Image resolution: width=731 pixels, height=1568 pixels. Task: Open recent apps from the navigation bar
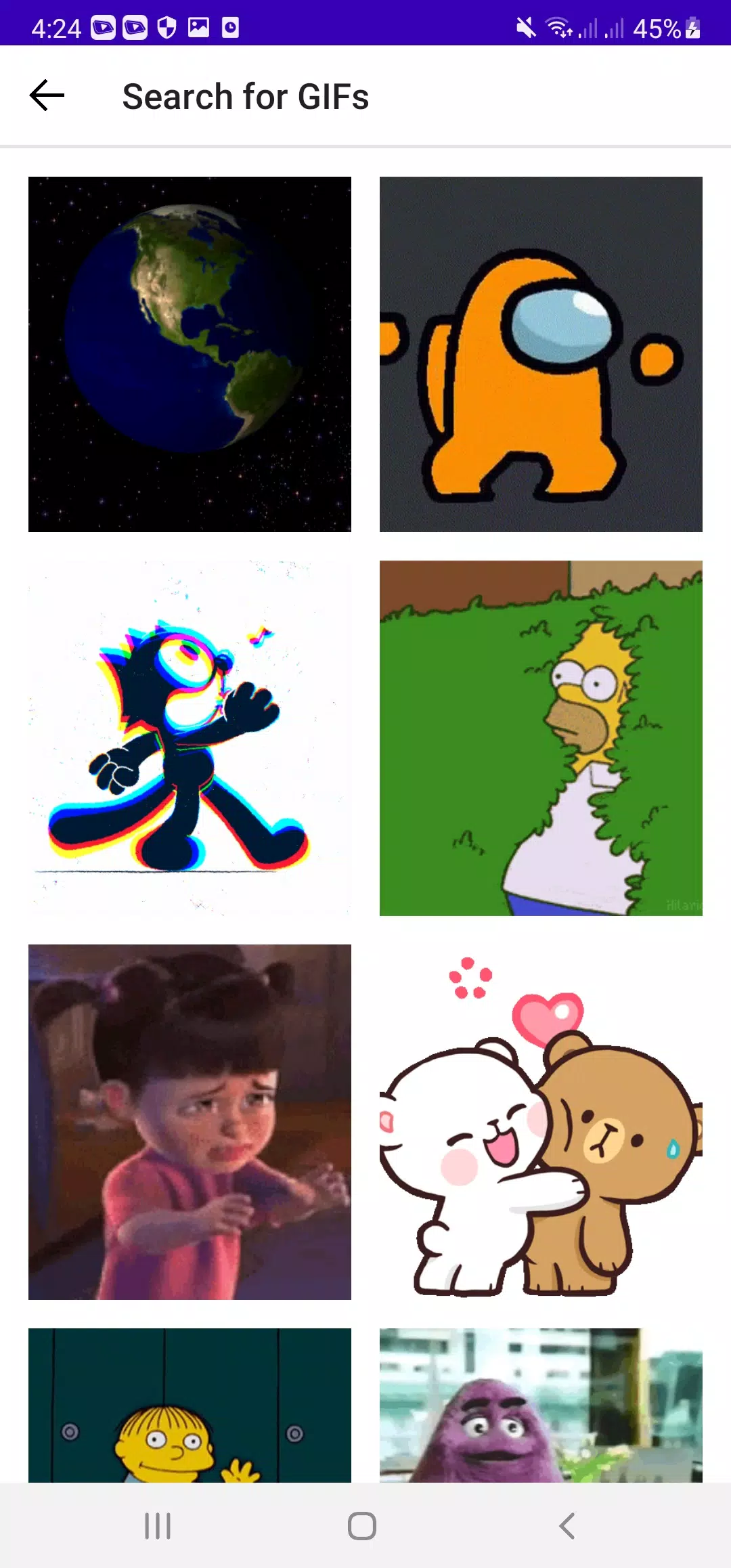click(158, 1526)
